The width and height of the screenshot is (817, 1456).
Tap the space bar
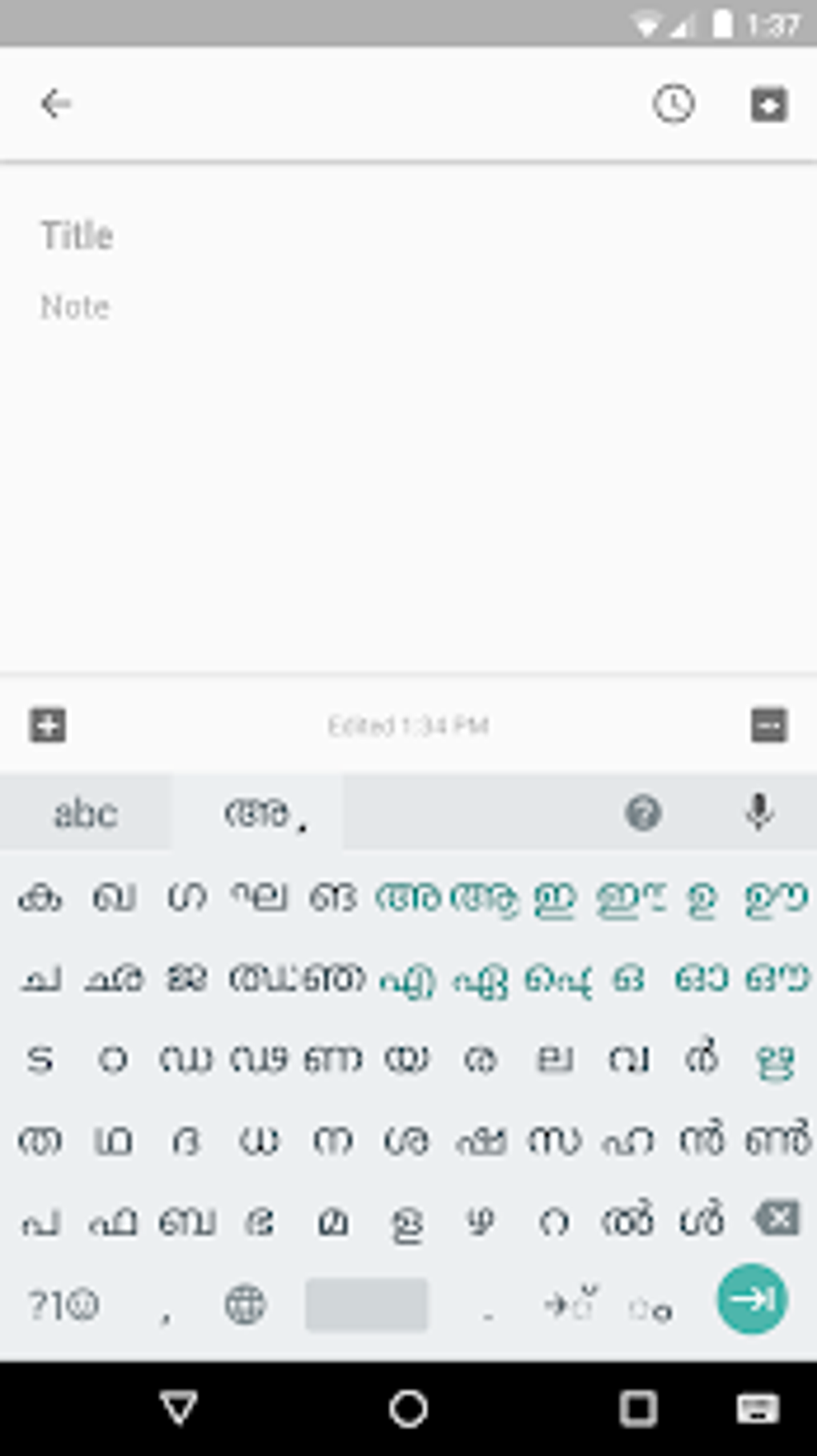pyautogui.click(x=366, y=1305)
